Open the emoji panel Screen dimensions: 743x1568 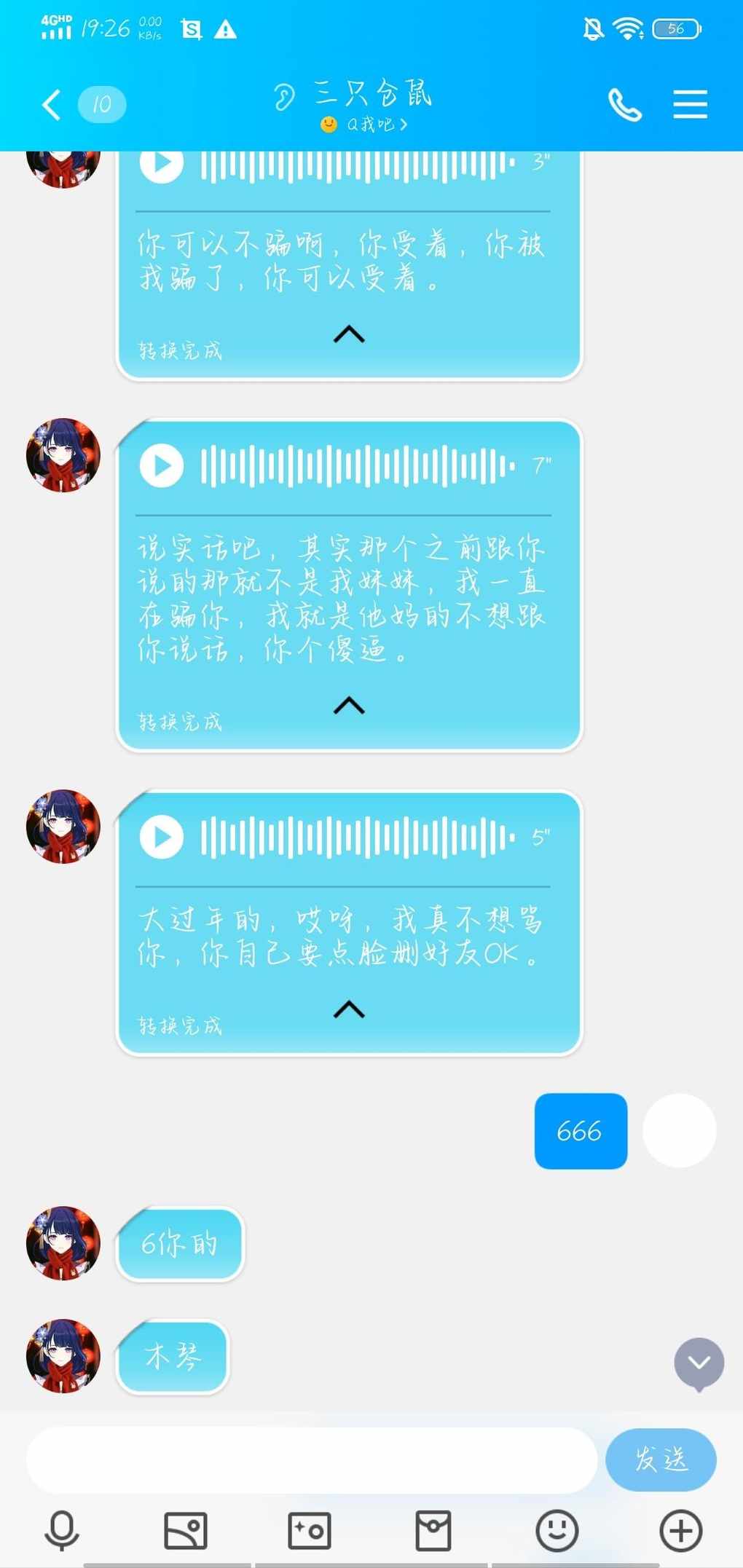click(557, 1530)
